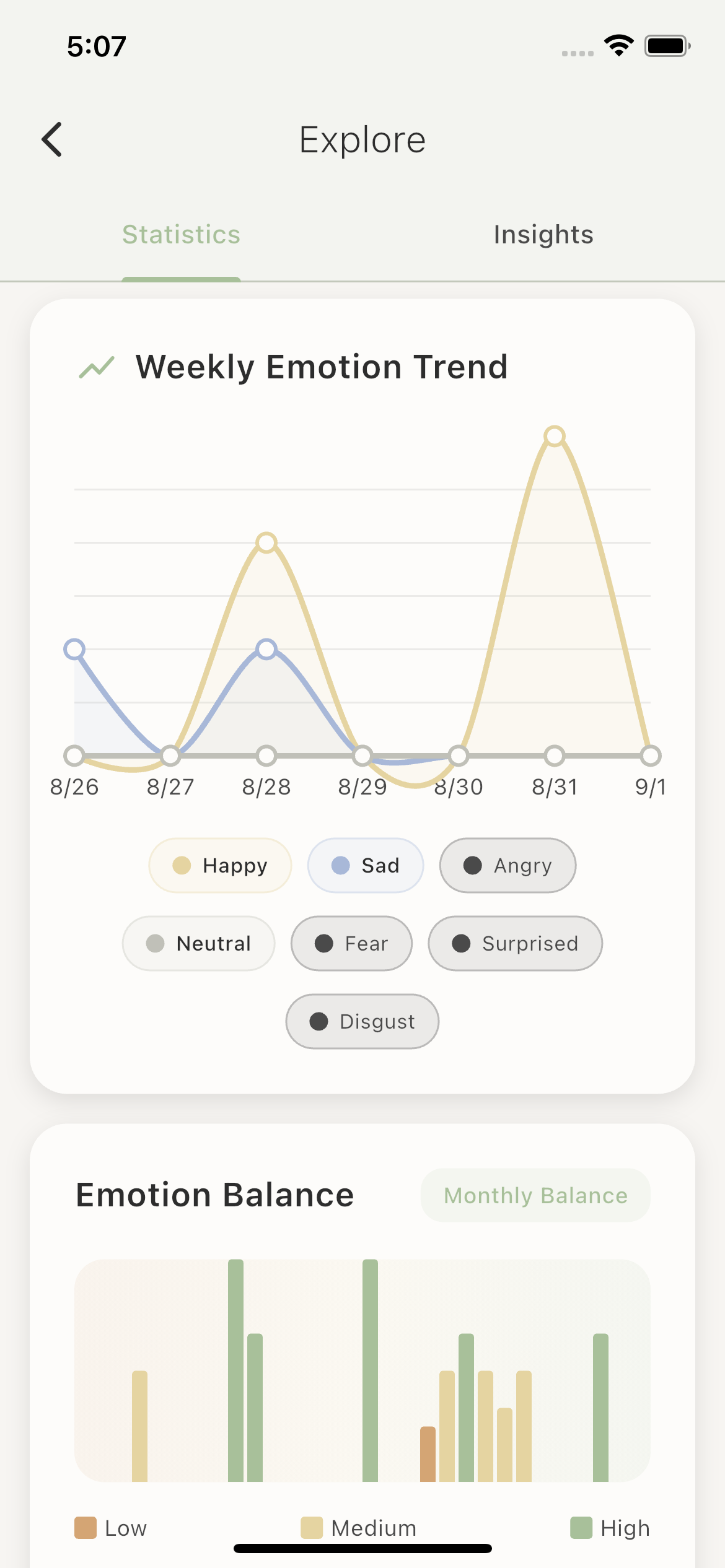725x1568 pixels.
Task: Enable the Angry emotion filter
Action: [507, 865]
